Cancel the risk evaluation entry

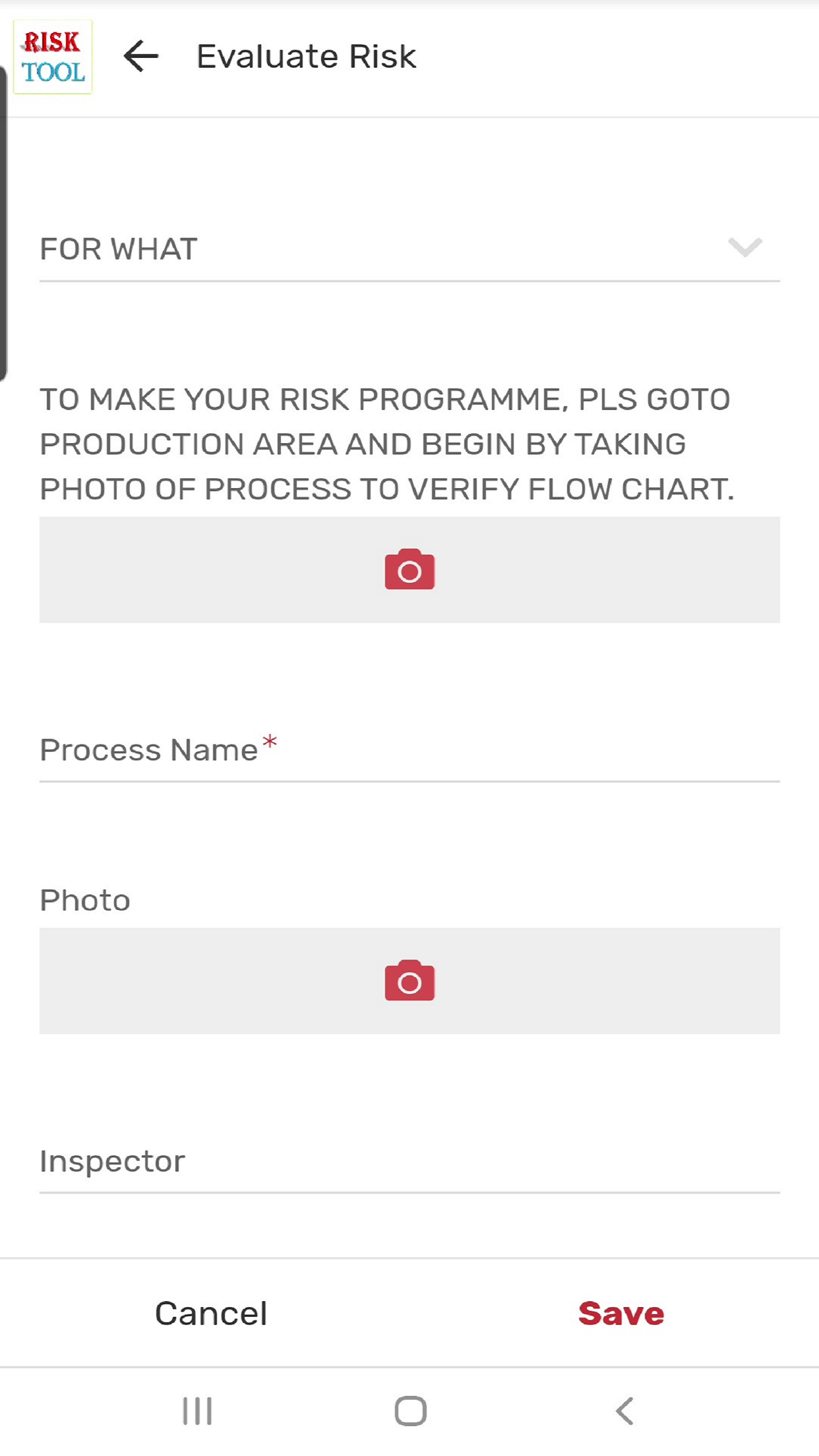click(x=210, y=1313)
